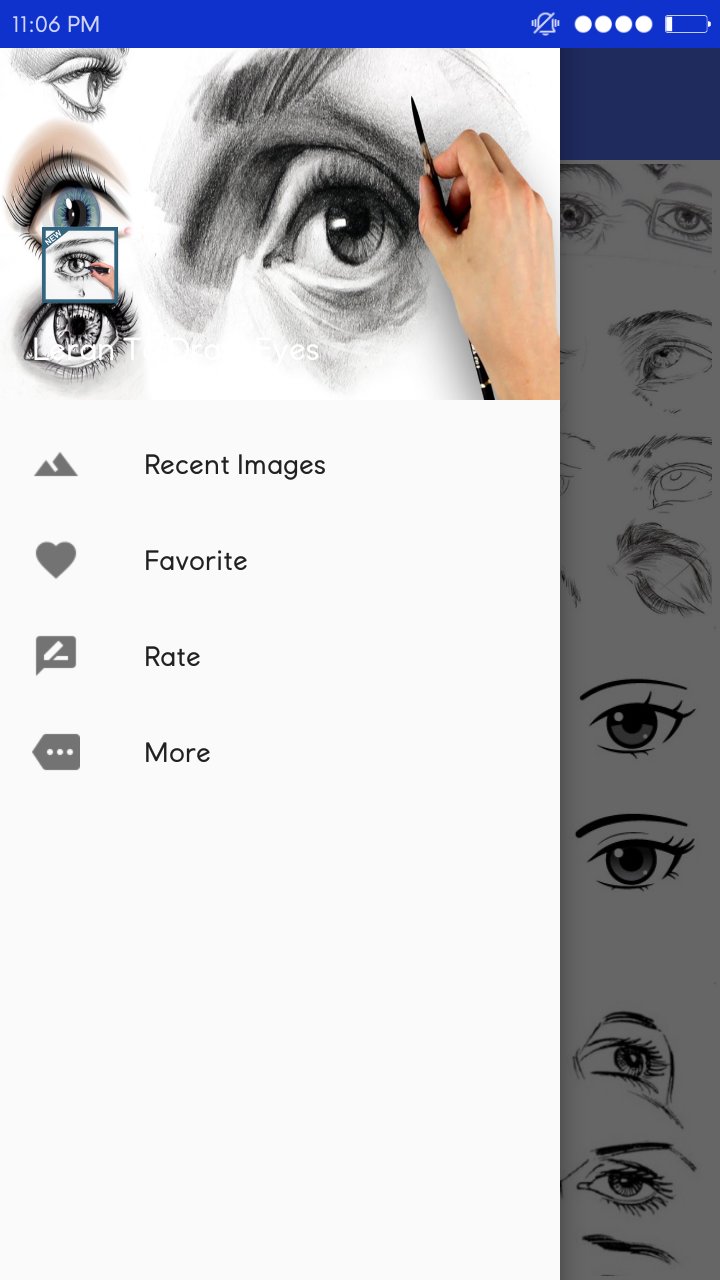This screenshot has width=720, height=1280.
Task: Tap the Leran To Draw Eyes title
Action: 175,350
